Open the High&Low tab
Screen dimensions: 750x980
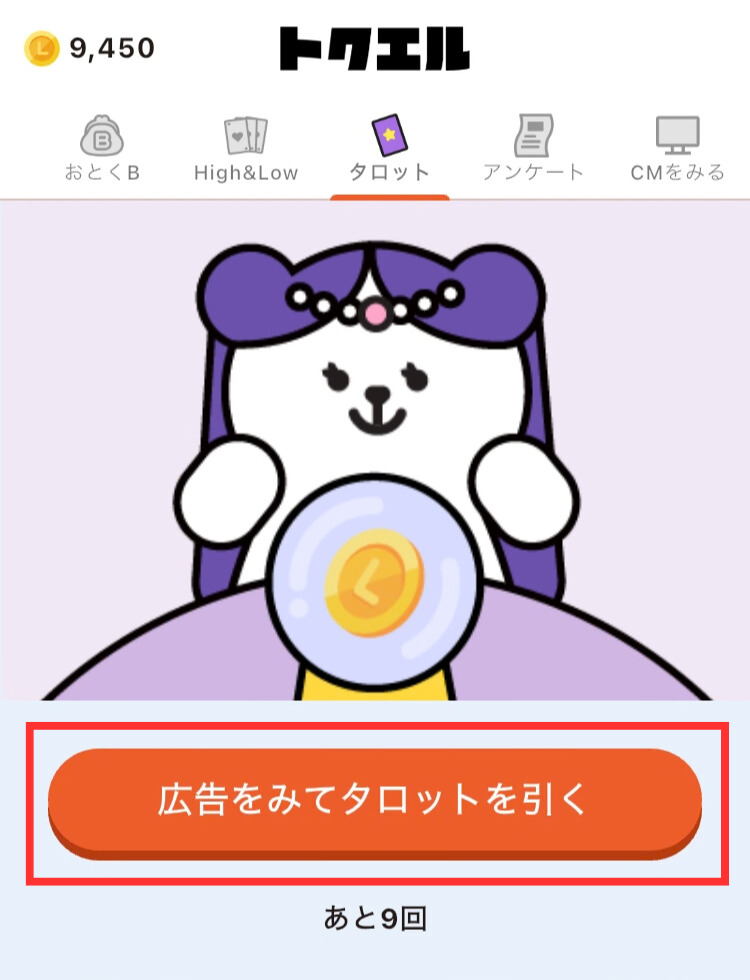pyautogui.click(x=246, y=150)
